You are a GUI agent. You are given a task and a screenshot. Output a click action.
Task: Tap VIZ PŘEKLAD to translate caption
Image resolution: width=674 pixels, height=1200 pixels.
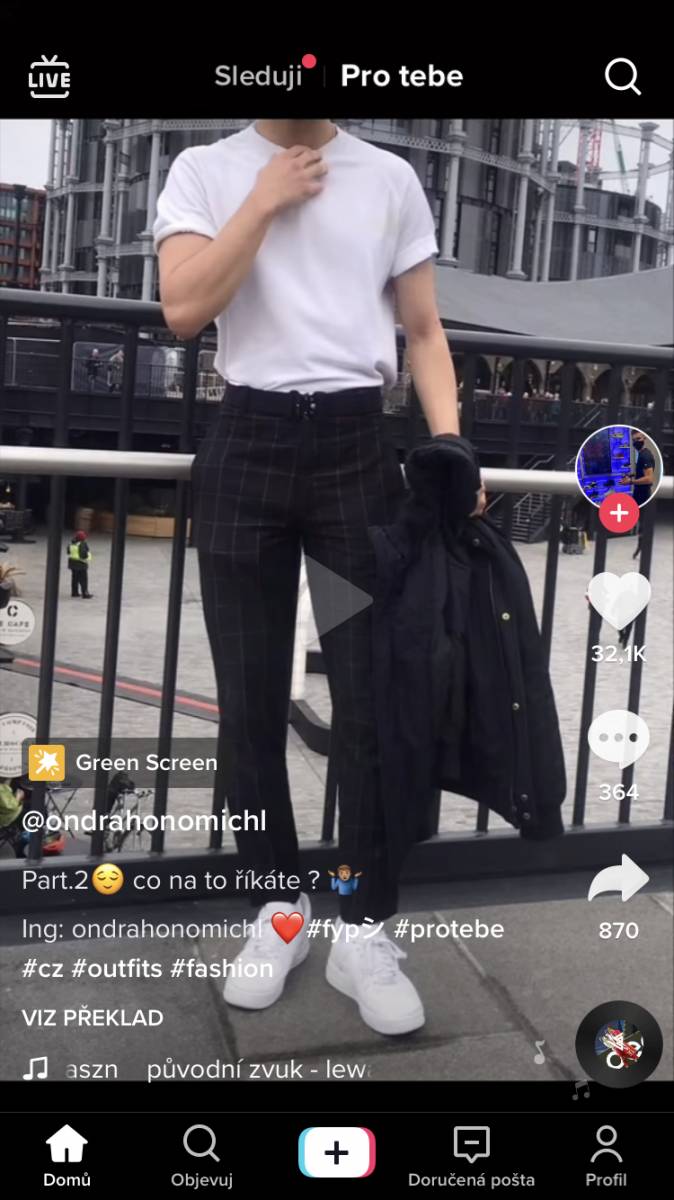[x=93, y=1018]
